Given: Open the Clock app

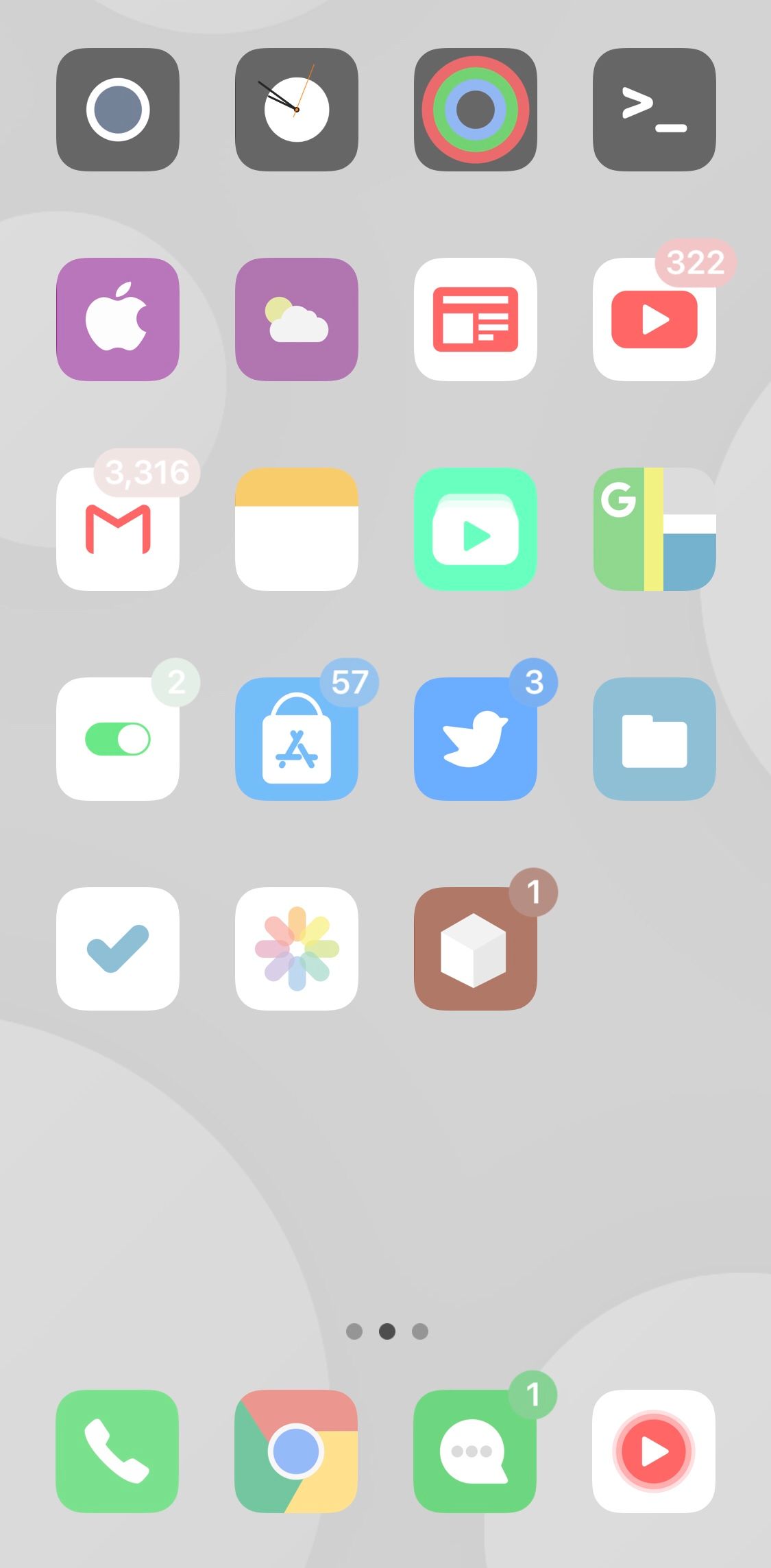Looking at the screenshot, I should [296, 109].
